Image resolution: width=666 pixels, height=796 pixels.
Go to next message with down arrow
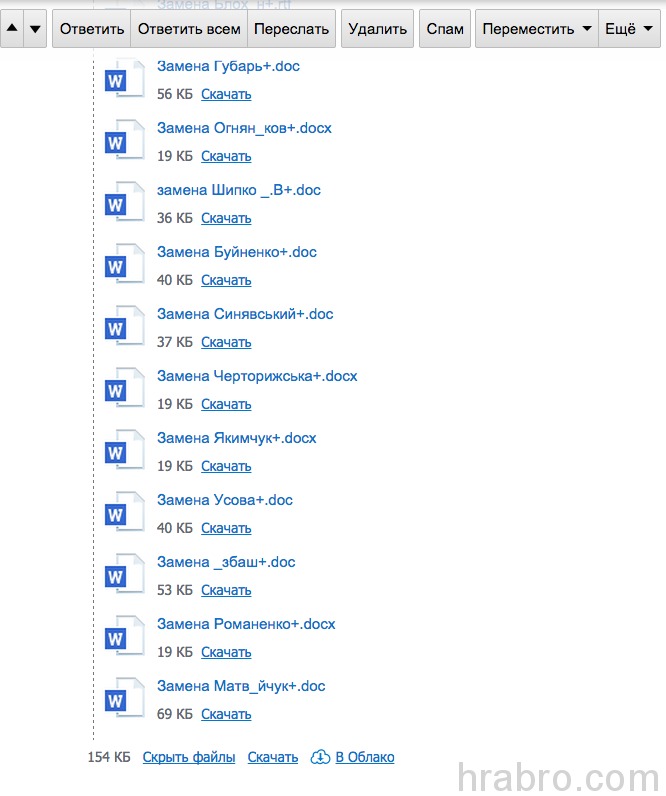tap(36, 29)
